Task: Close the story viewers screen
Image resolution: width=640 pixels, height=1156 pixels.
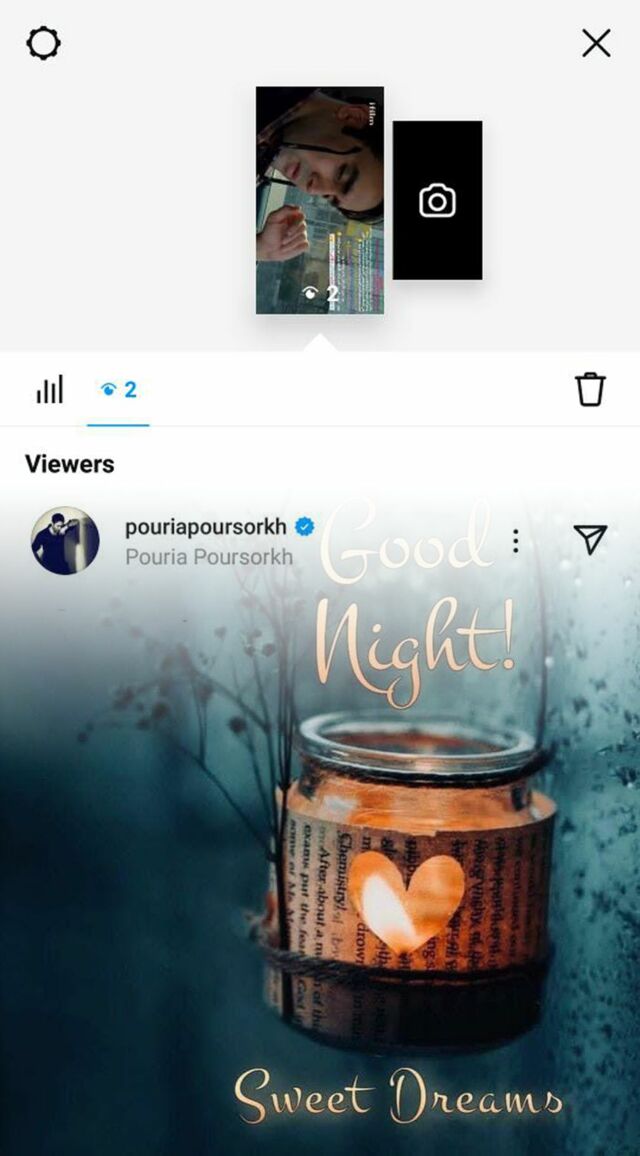Action: 596,43
